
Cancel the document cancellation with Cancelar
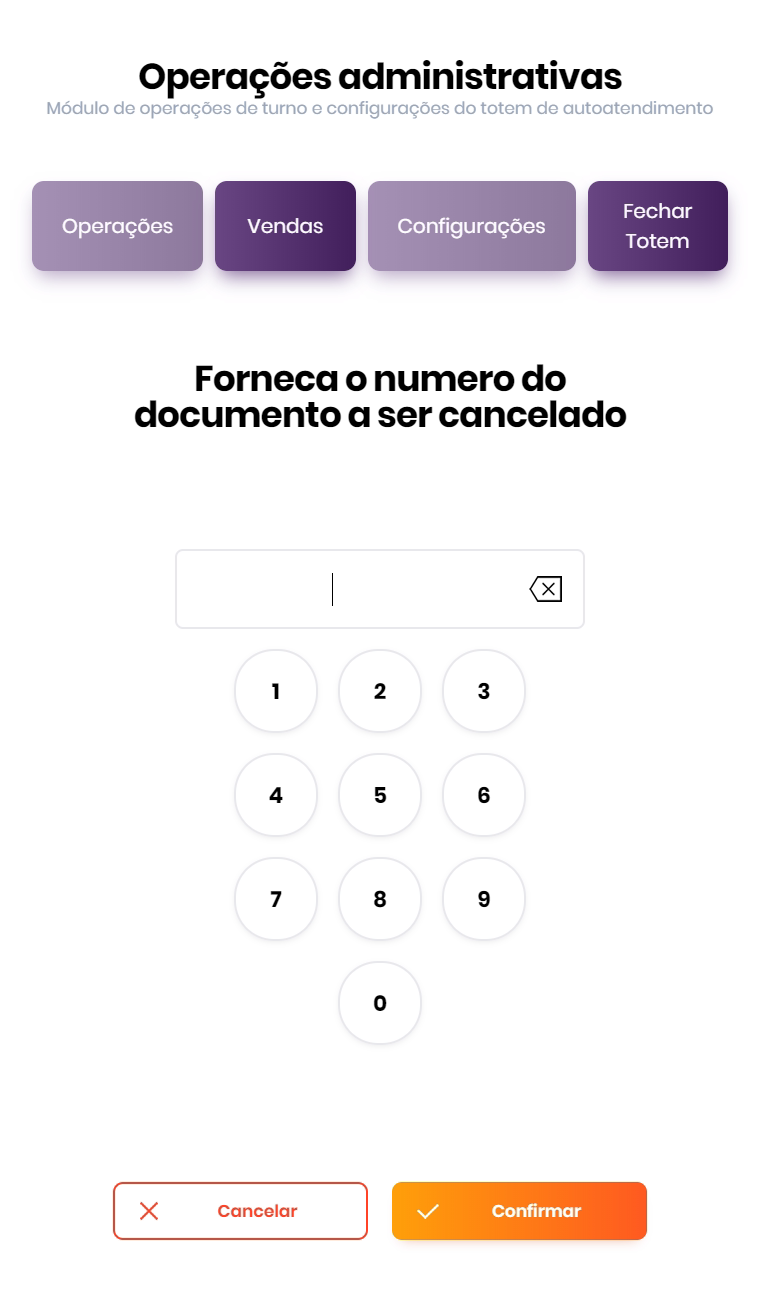point(240,1211)
